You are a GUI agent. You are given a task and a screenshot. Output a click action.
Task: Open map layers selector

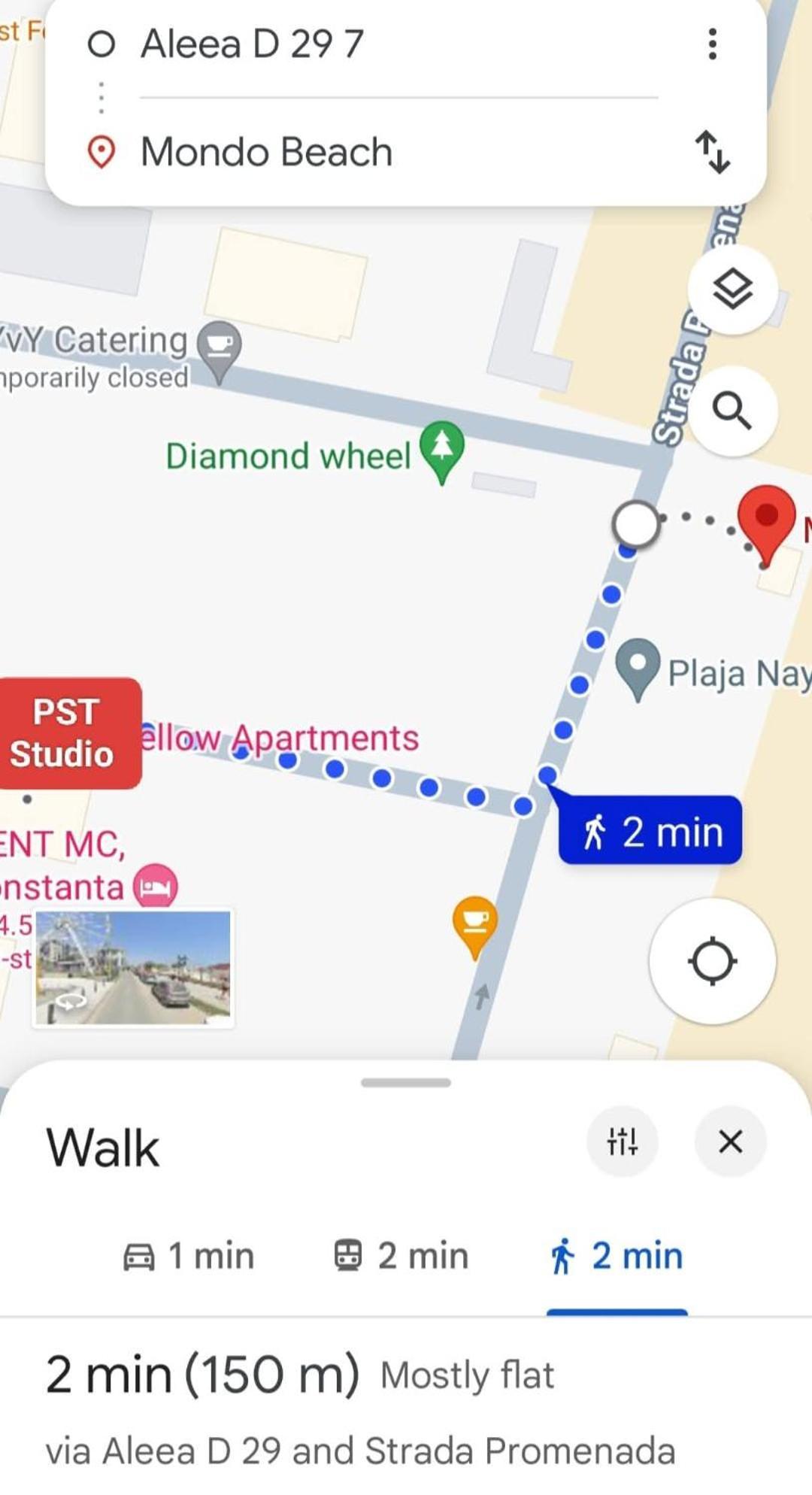coord(732,290)
